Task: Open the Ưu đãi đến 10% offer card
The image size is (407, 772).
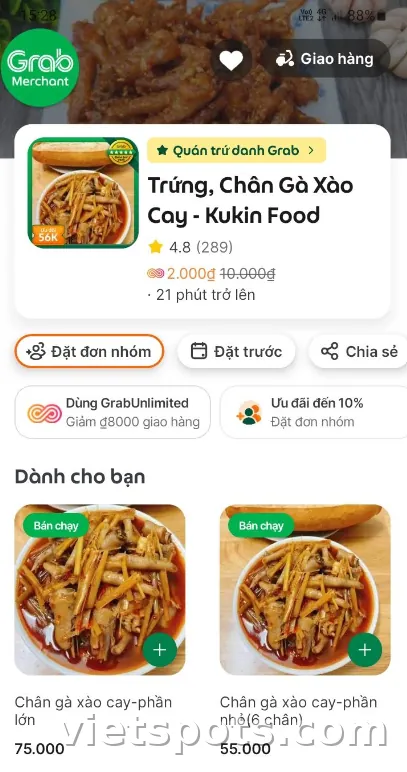Action: point(313,412)
